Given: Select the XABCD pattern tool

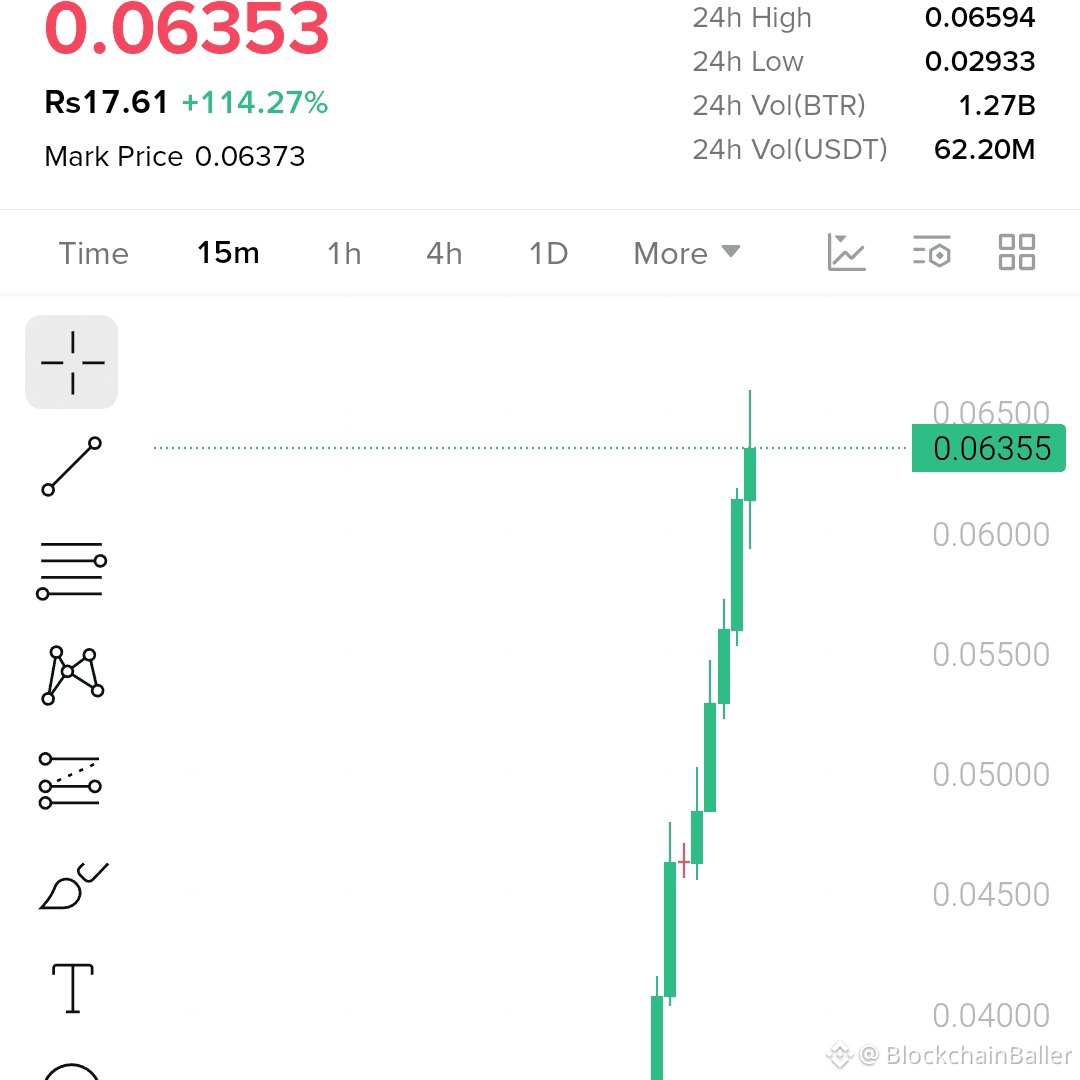Looking at the screenshot, I should tap(72, 675).
